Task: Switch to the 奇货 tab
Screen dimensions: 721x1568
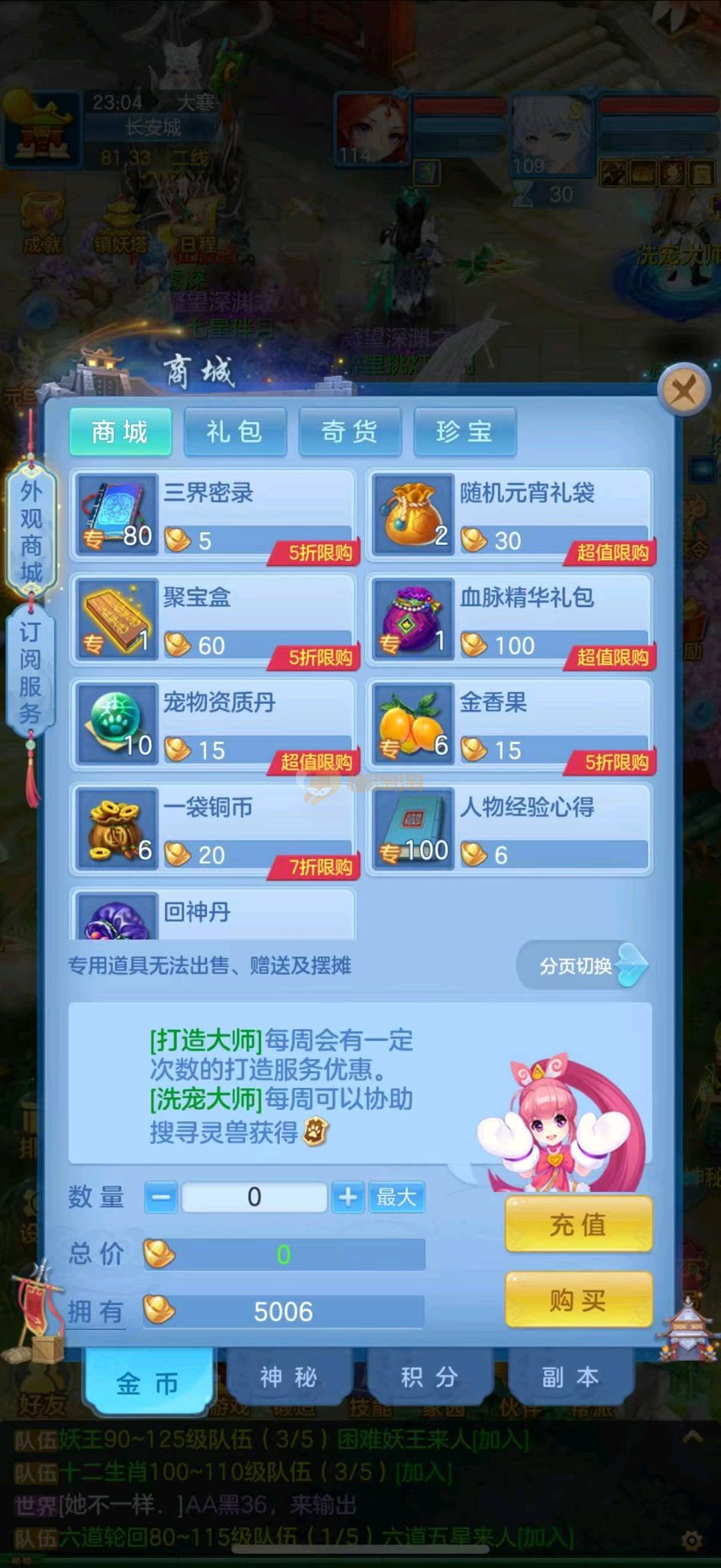Action: tap(350, 432)
